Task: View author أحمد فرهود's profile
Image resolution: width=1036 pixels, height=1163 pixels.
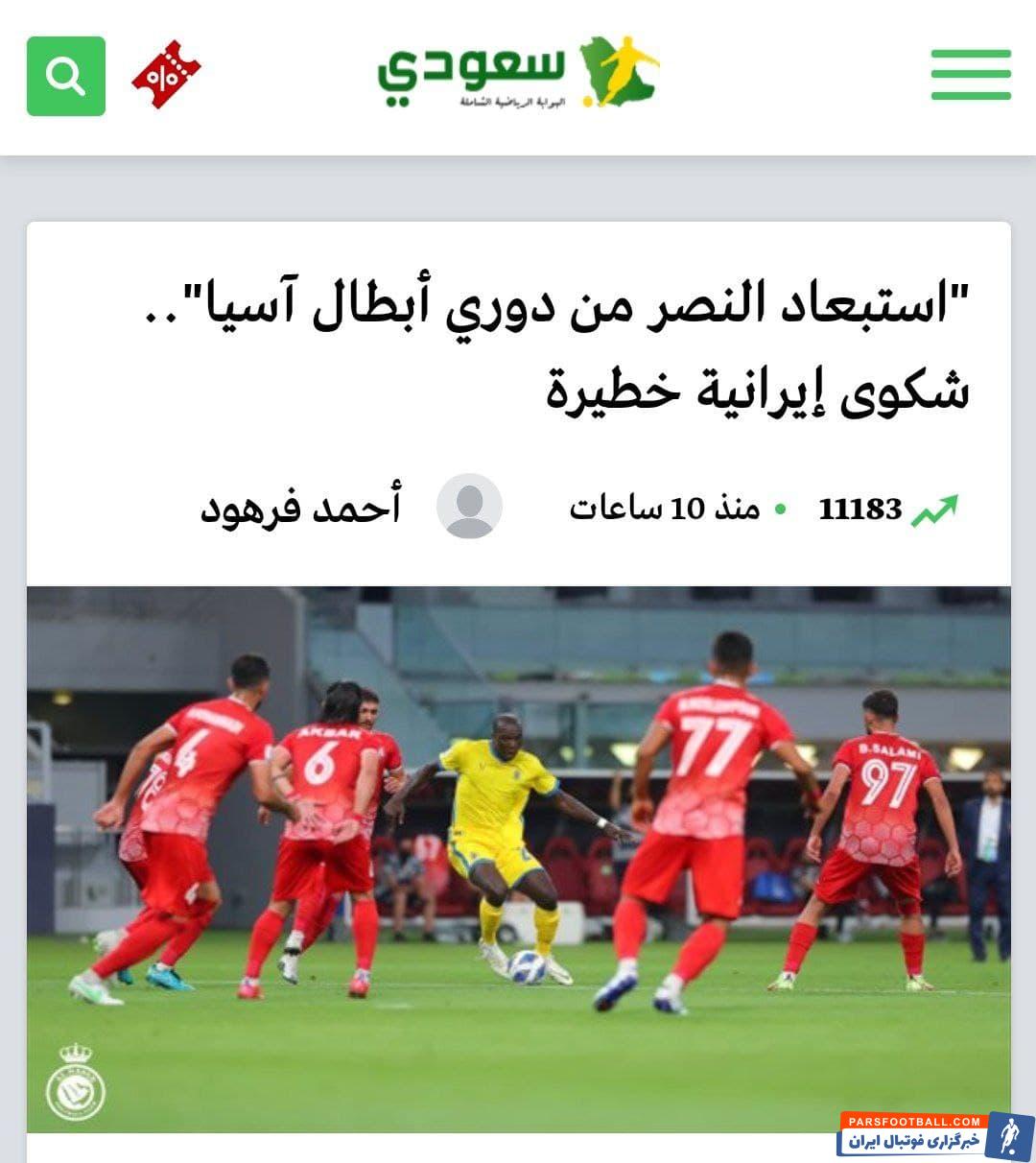Action: click(300, 507)
